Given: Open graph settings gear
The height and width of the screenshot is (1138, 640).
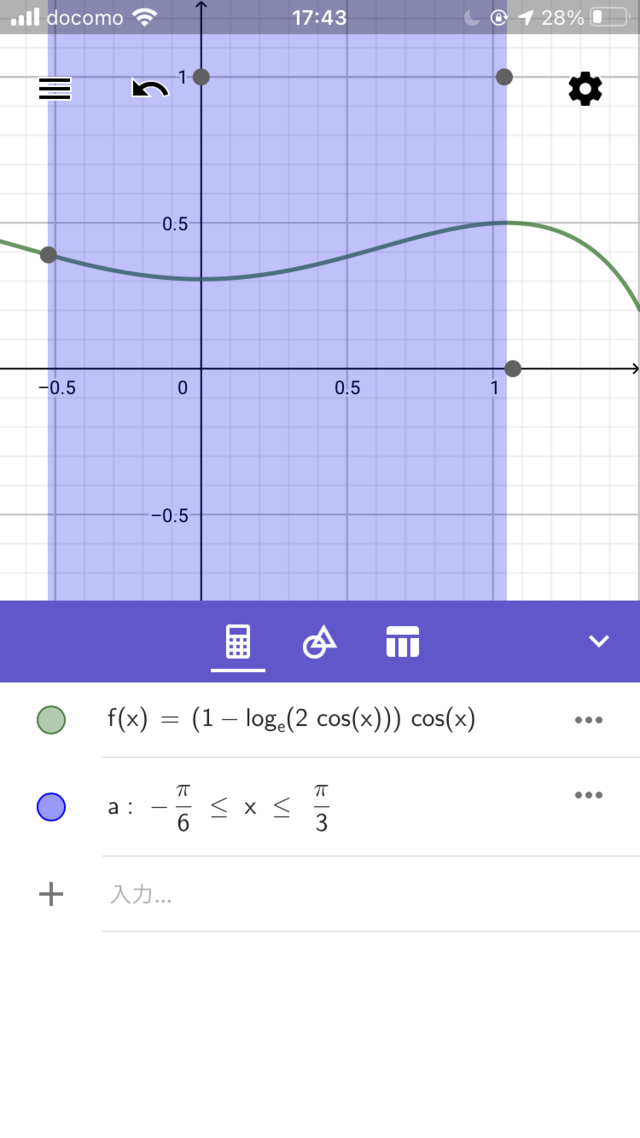Looking at the screenshot, I should coord(585,90).
